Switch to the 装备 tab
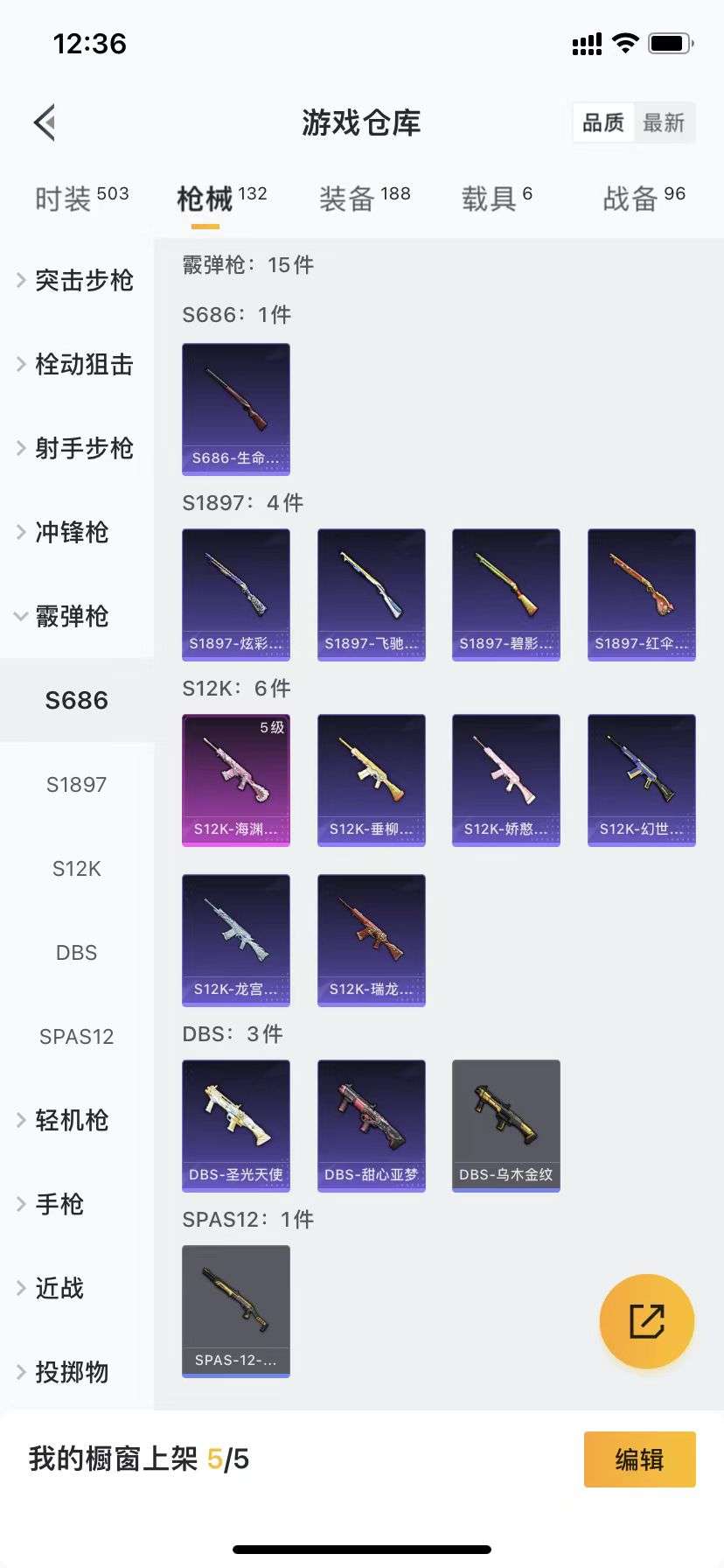This screenshot has height=1568, width=724. pos(364,199)
